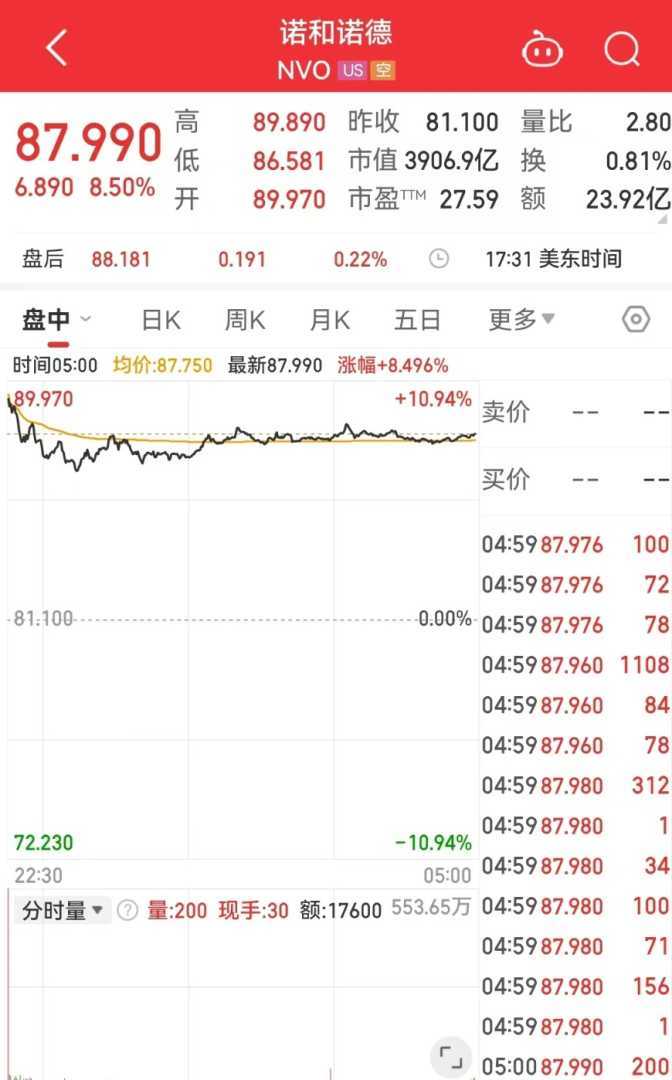Open stock search magnifier
The height and width of the screenshot is (1080, 672).
tap(621, 47)
